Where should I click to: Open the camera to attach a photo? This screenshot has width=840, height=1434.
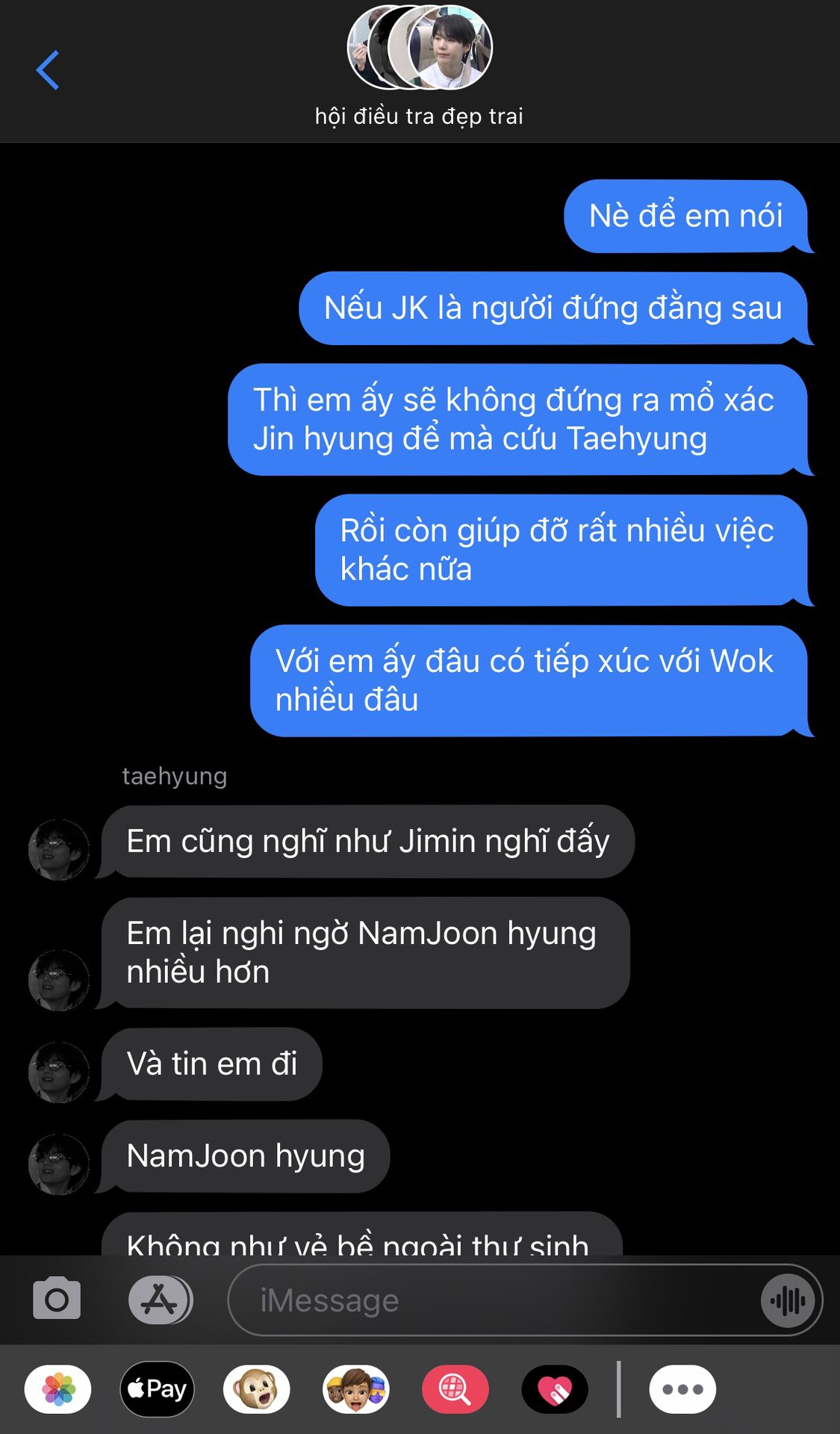(57, 1300)
